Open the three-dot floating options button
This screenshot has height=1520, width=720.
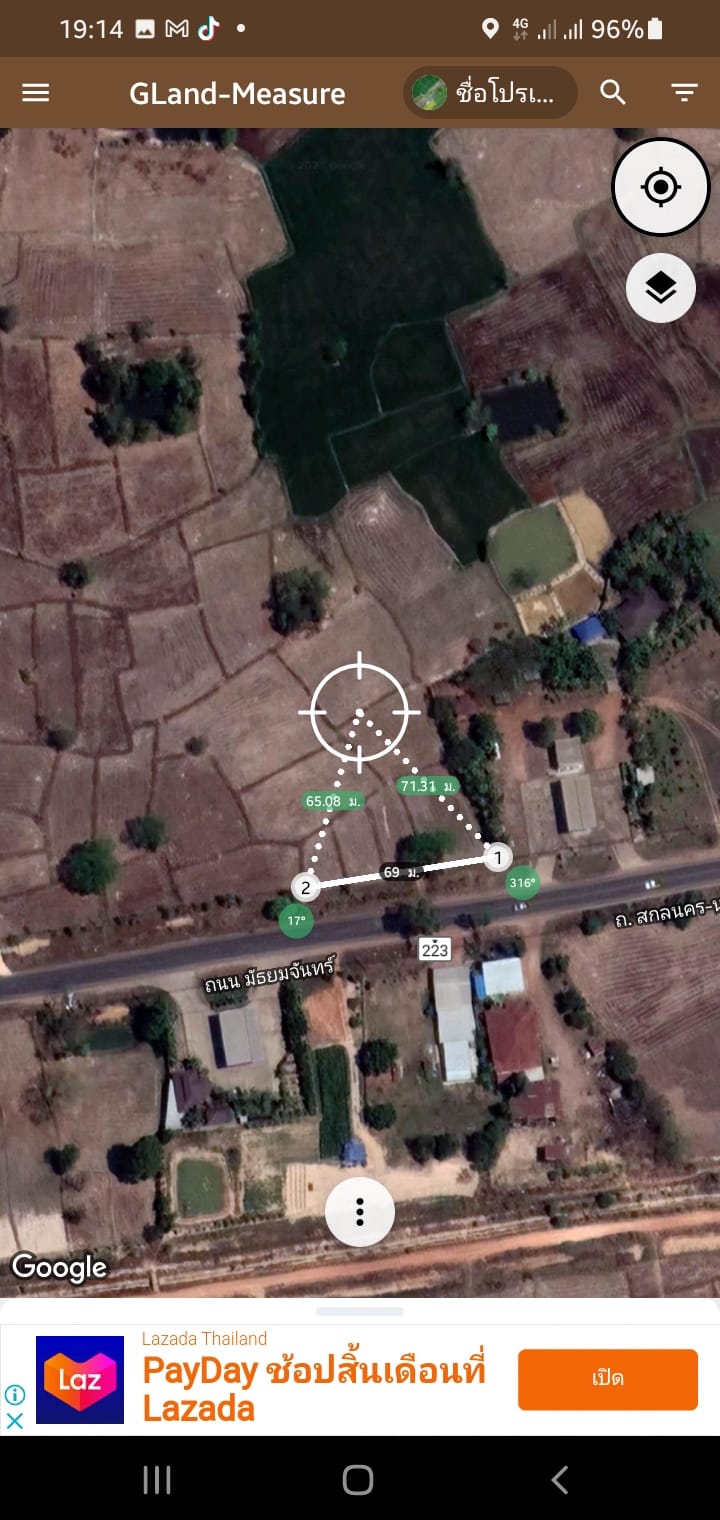360,1212
